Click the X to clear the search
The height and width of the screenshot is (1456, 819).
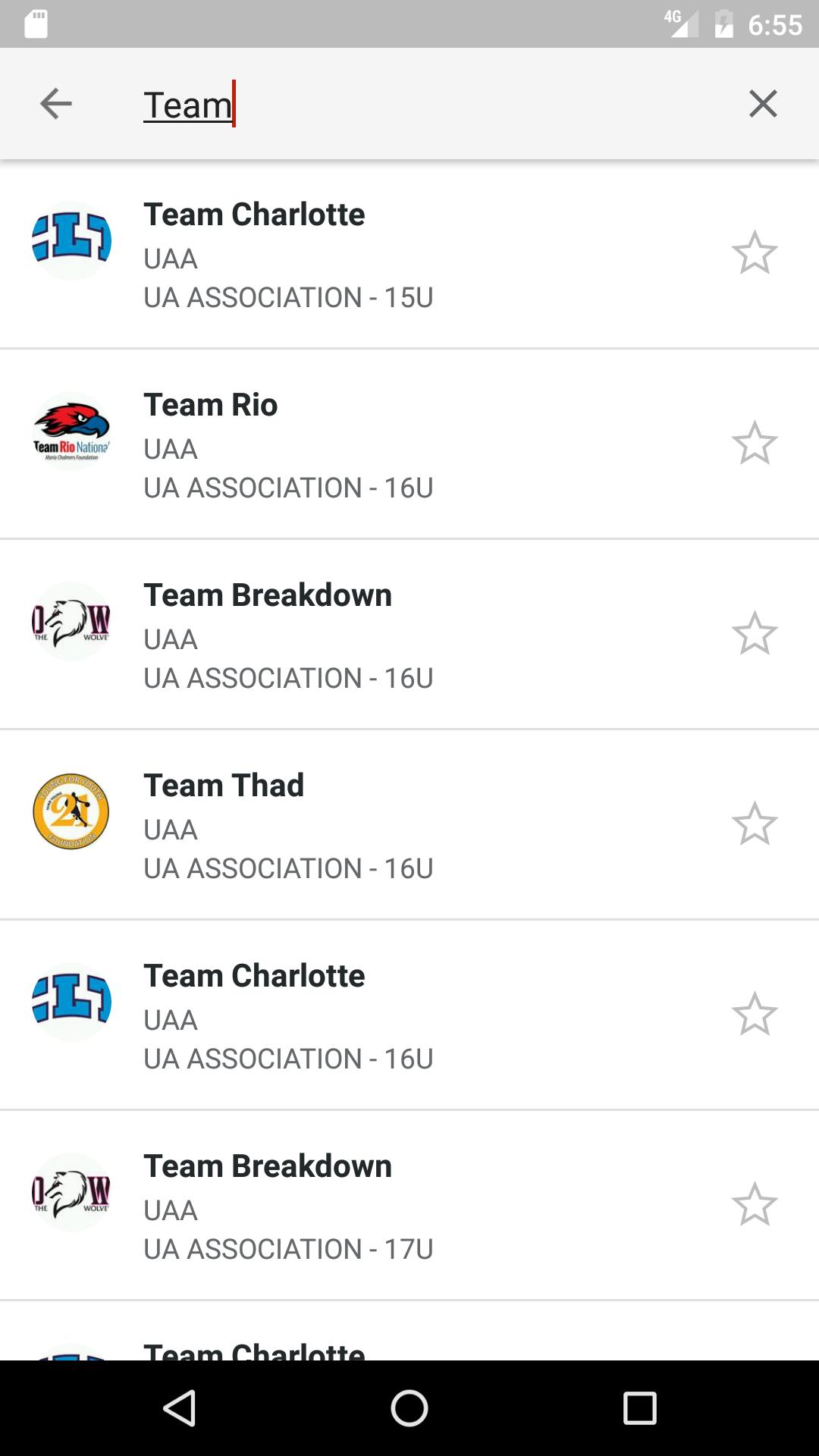[x=763, y=103]
